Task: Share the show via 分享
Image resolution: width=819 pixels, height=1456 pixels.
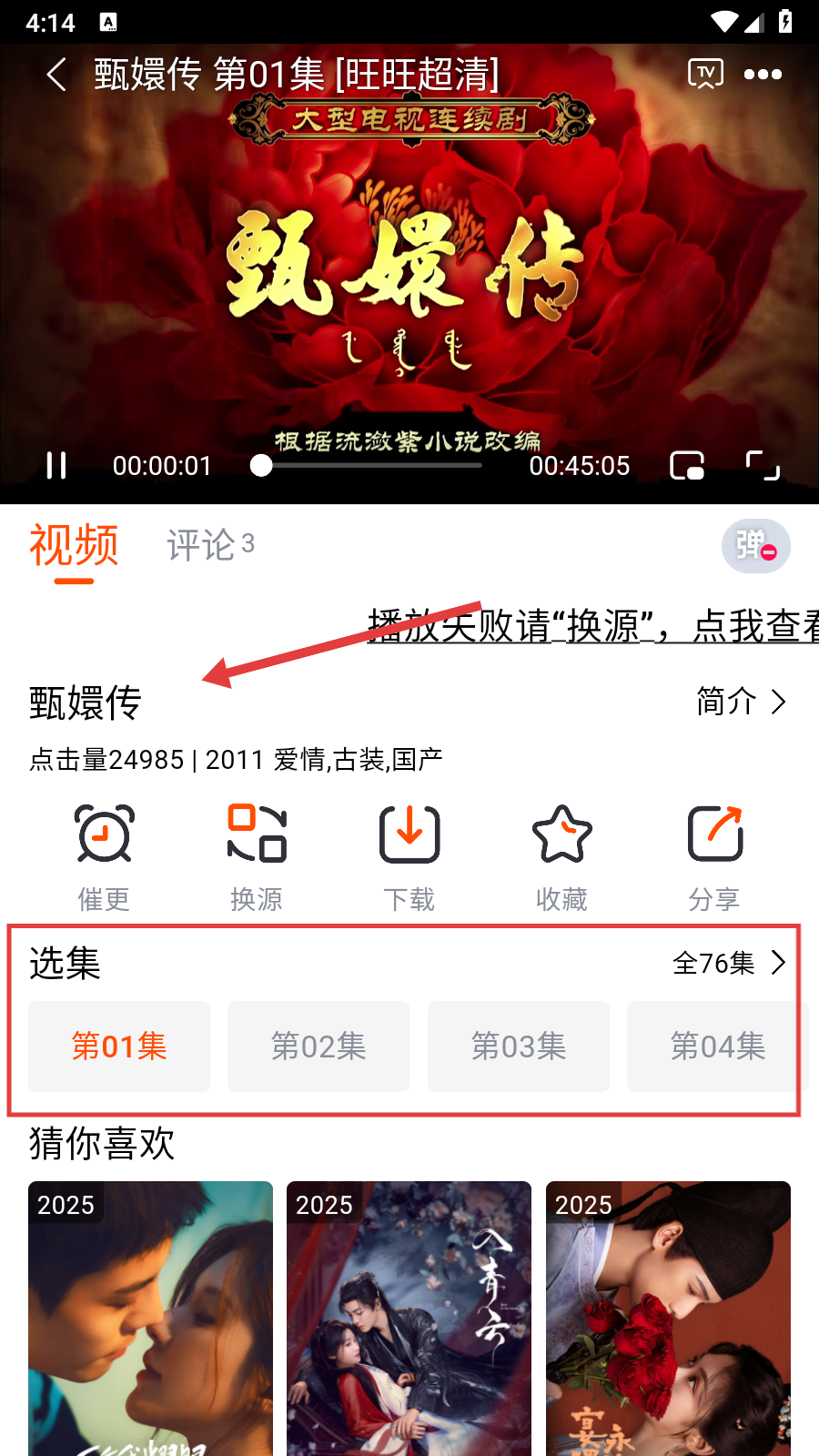Action: click(714, 857)
